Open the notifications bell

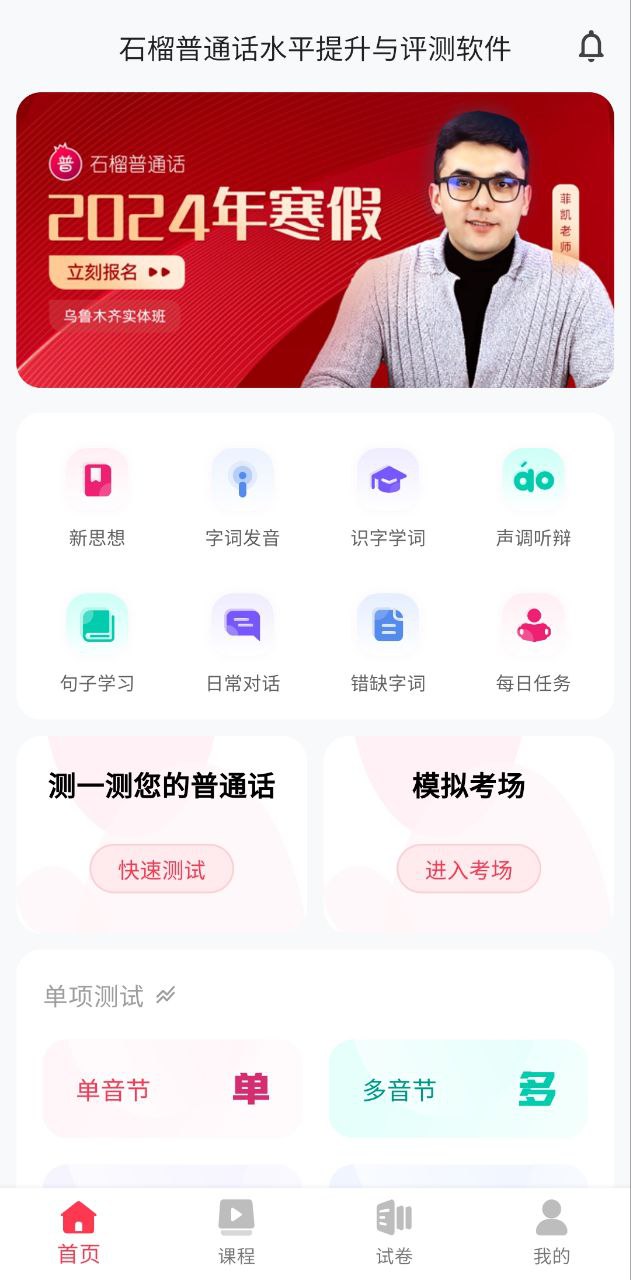[x=591, y=47]
